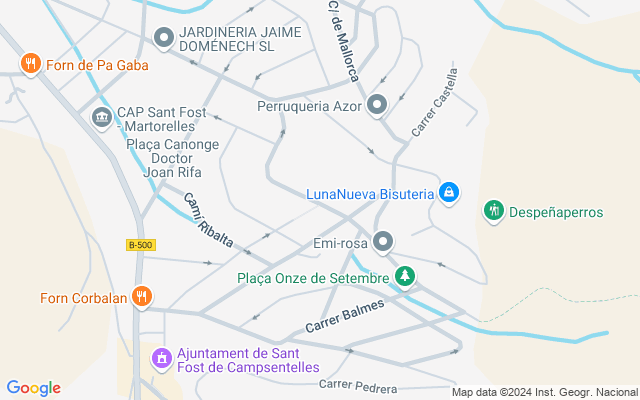This screenshot has width=640, height=400.
Task: Open the Emi-rosa place marker
Action: pos(383,242)
